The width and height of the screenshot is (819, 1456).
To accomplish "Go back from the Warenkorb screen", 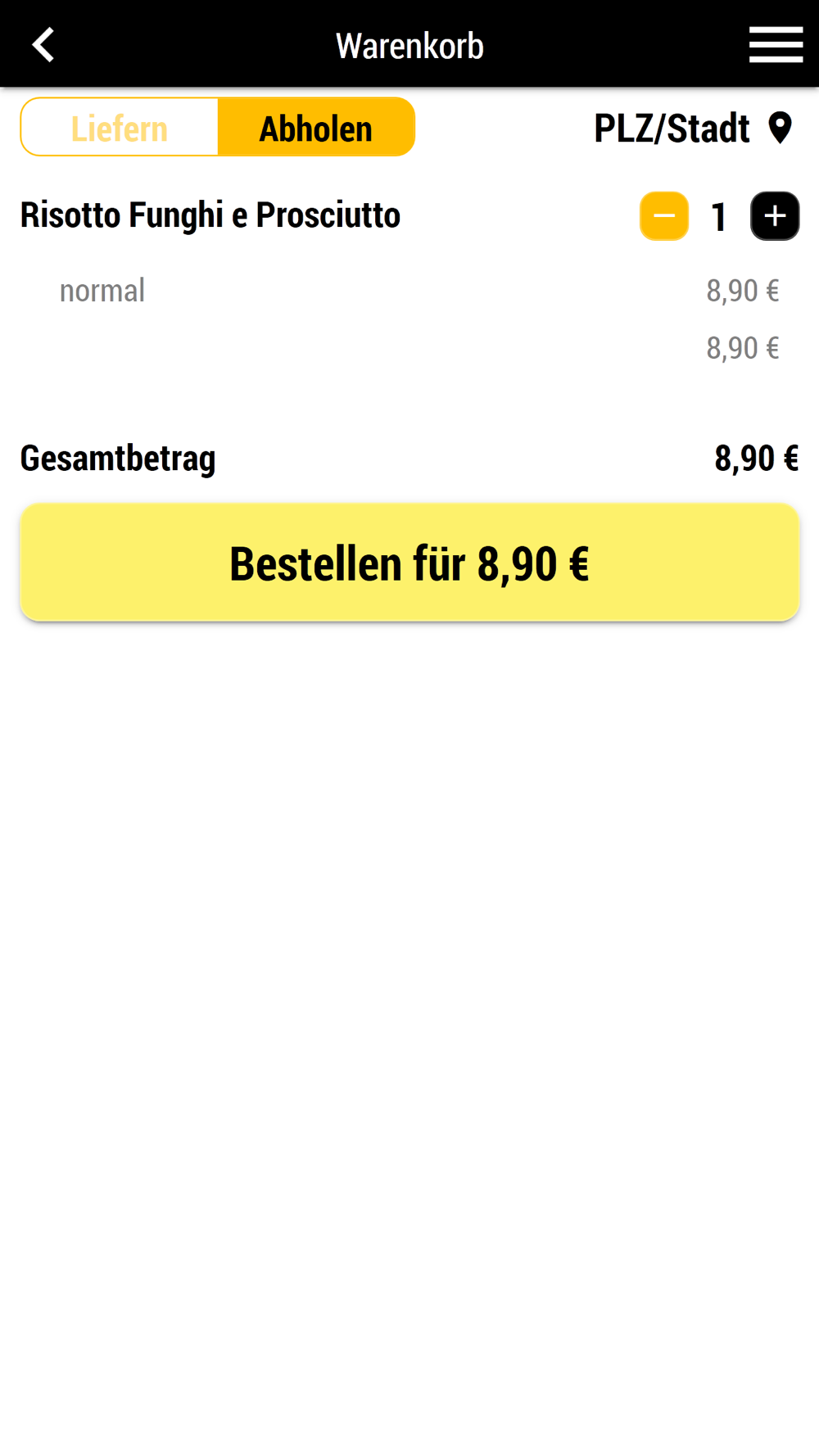I will [43, 44].
